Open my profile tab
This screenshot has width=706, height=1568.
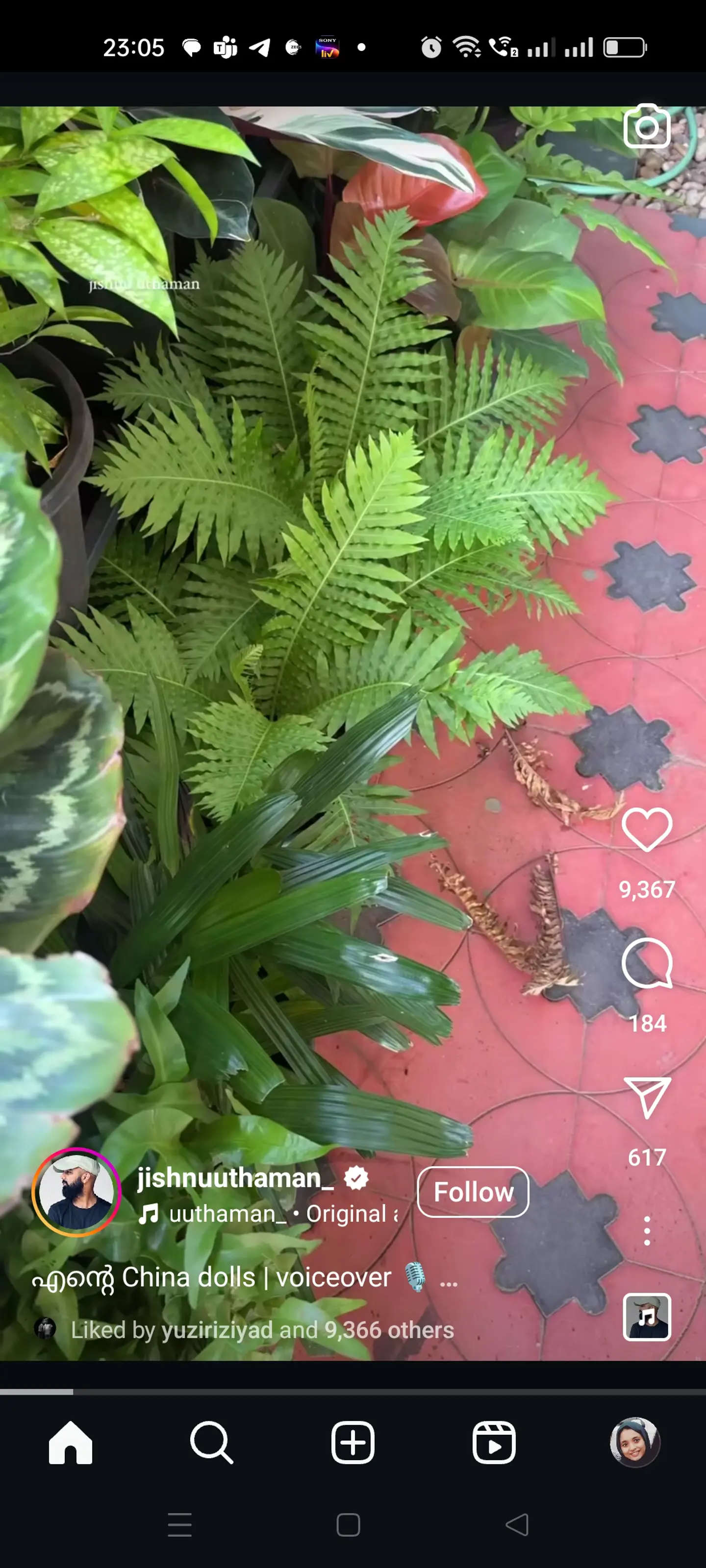pos(635,1443)
